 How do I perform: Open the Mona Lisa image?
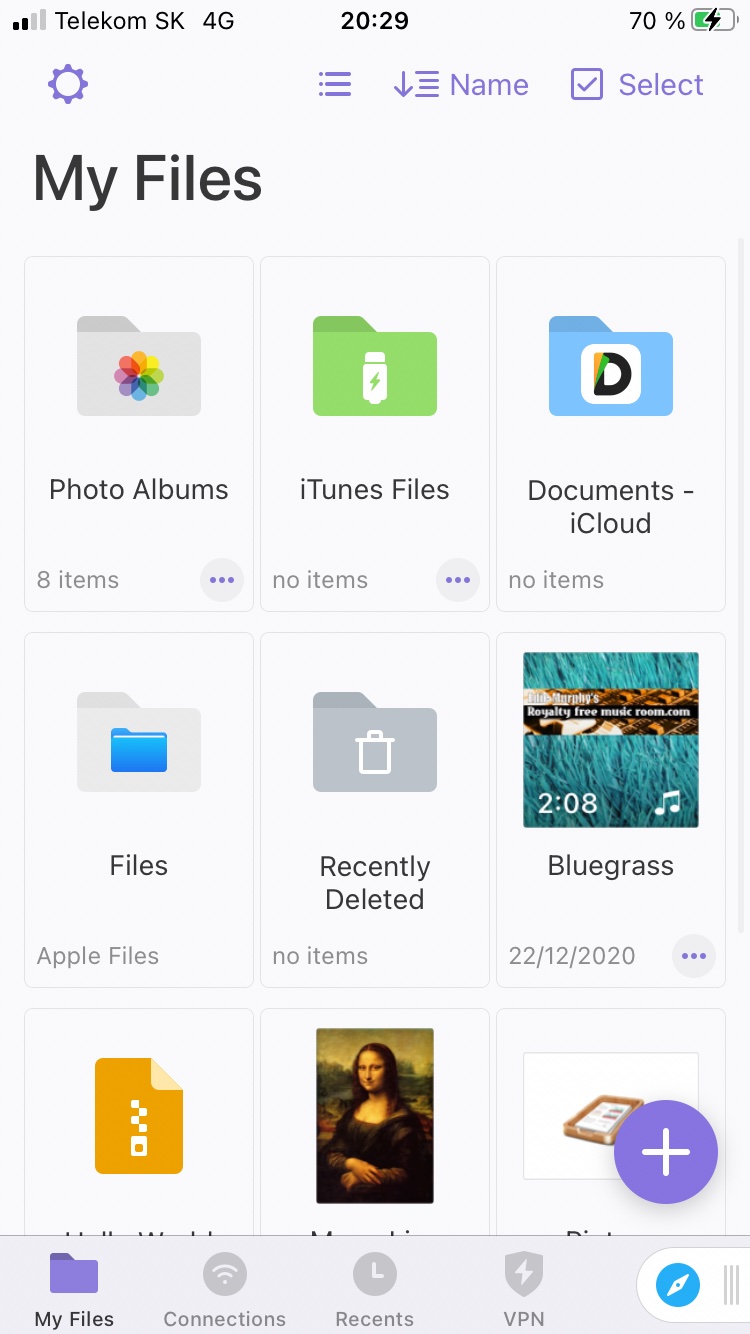pos(375,1115)
